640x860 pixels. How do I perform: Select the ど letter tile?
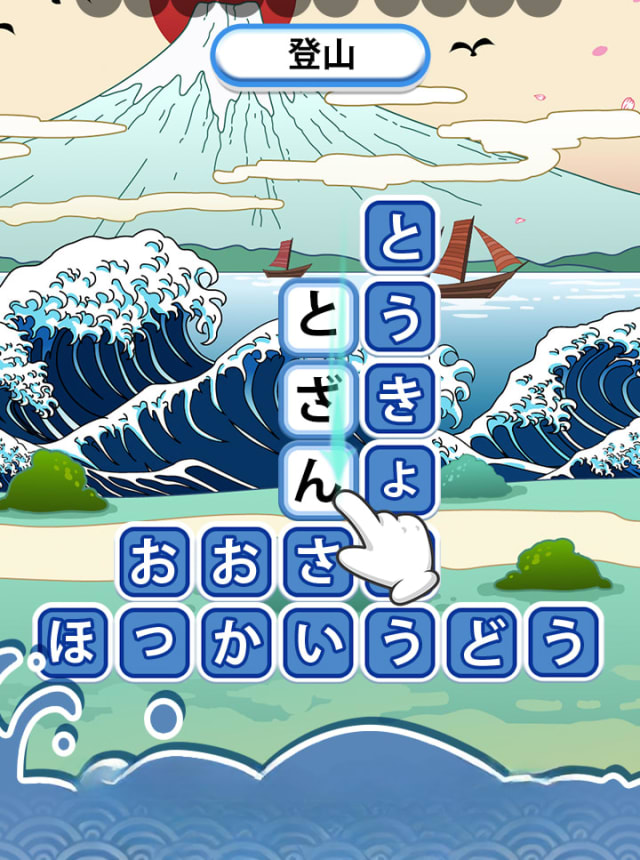pos(482,643)
